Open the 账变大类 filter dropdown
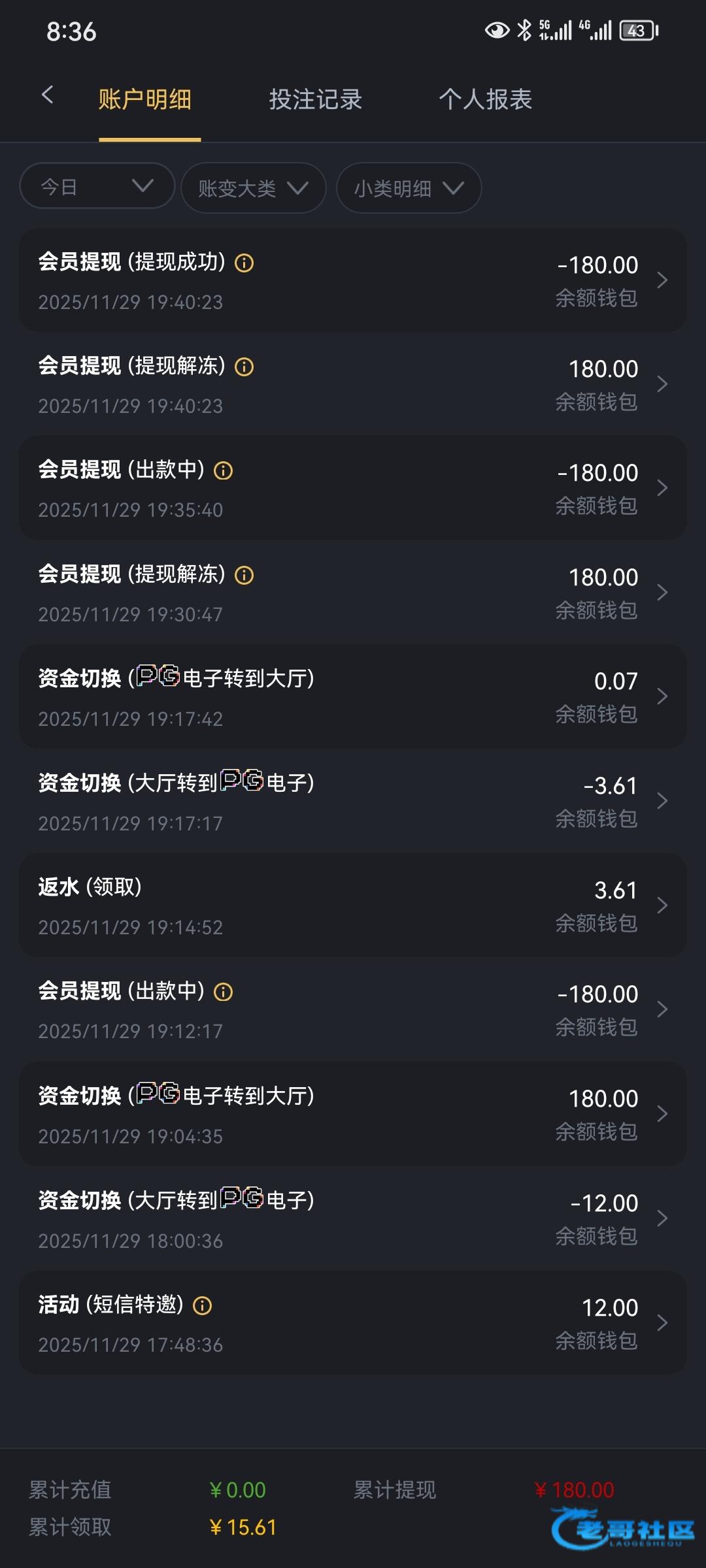 [253, 188]
